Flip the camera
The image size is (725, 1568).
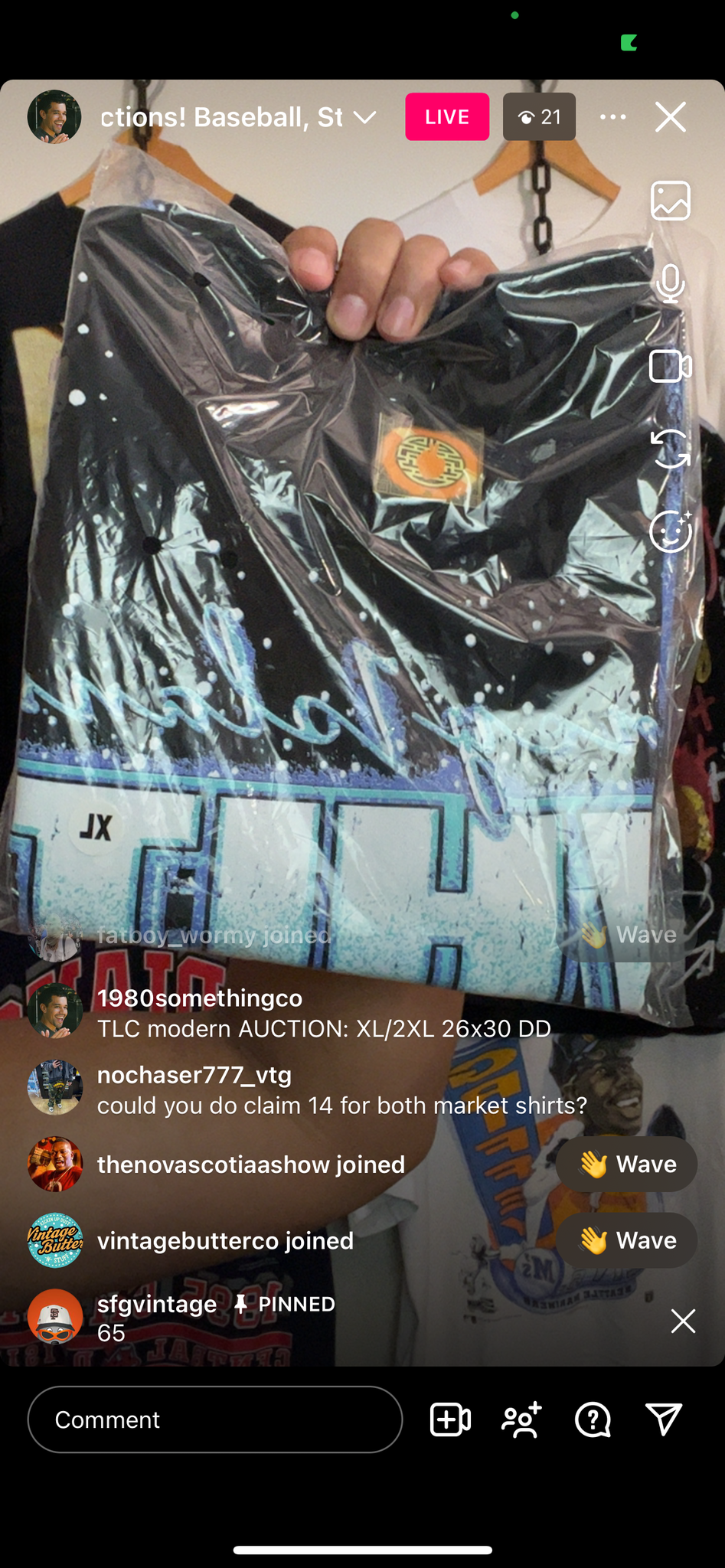click(670, 449)
